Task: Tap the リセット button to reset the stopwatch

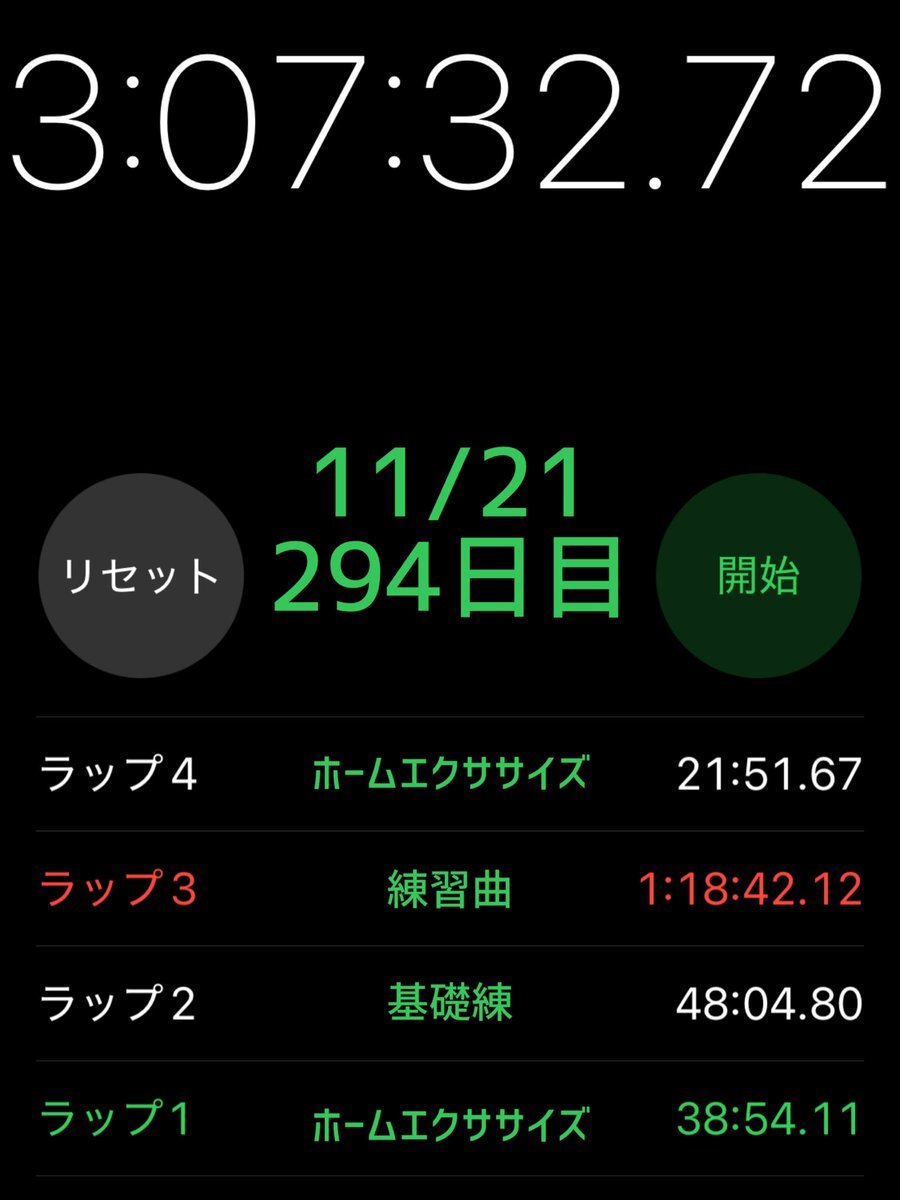Action: click(141, 576)
